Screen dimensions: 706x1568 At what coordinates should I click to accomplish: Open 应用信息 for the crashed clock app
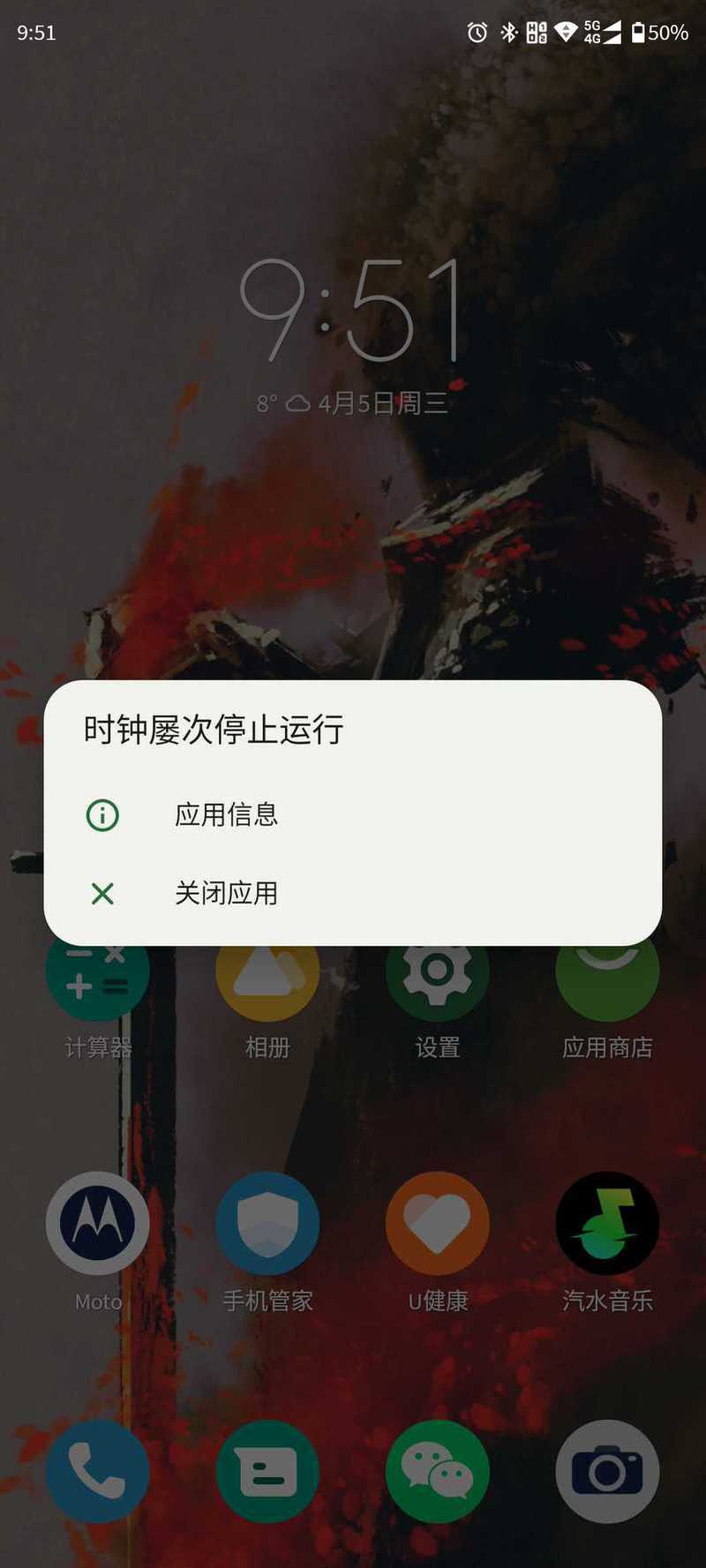[353, 814]
